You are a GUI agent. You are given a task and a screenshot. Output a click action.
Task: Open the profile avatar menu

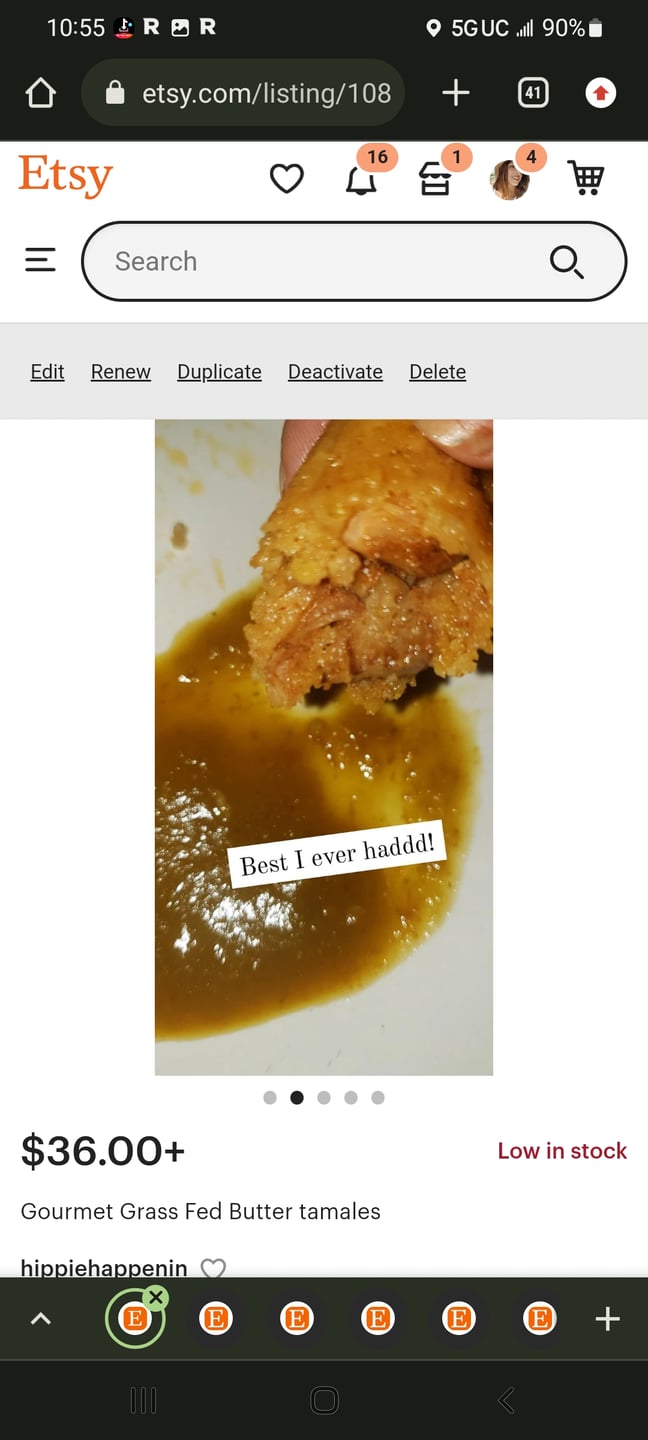pos(510,180)
